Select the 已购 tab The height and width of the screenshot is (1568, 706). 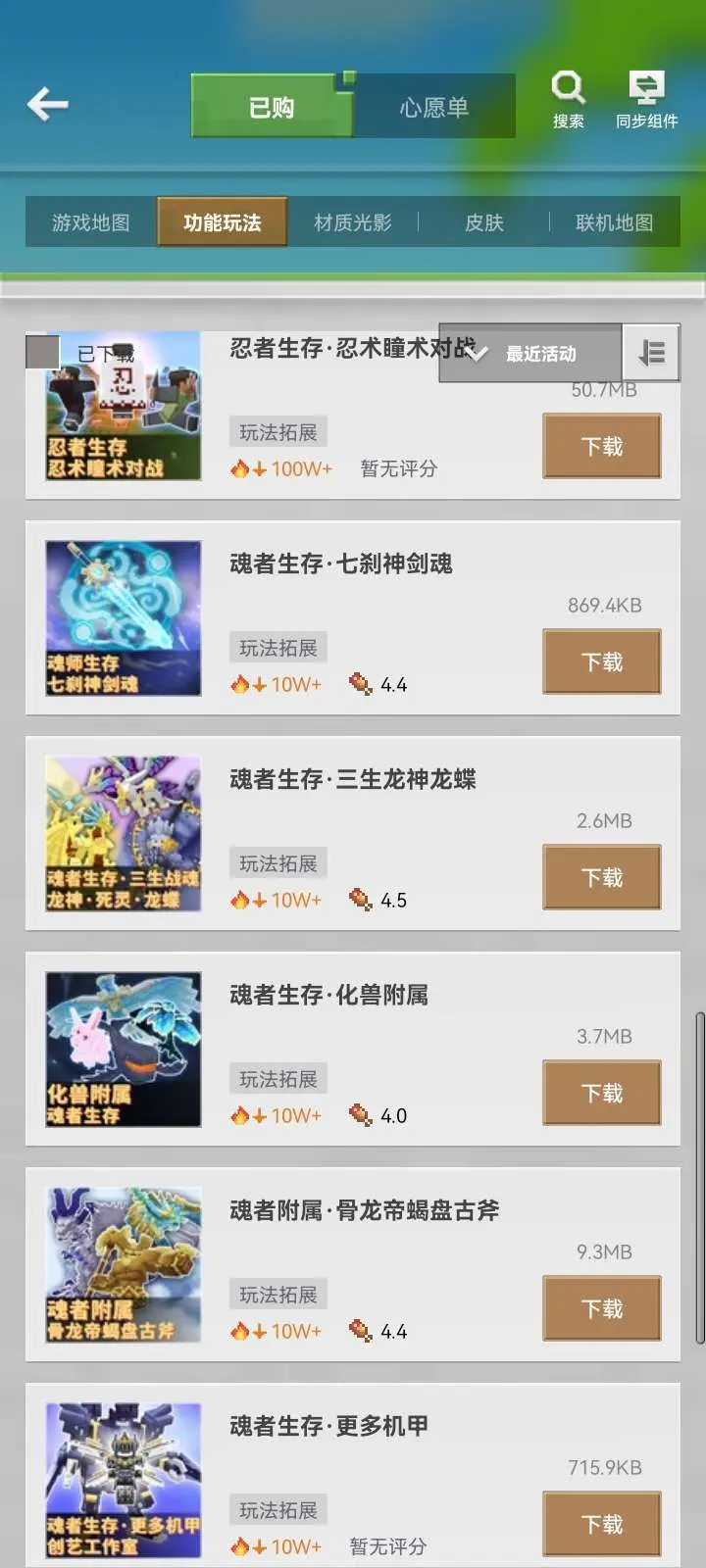tap(272, 107)
